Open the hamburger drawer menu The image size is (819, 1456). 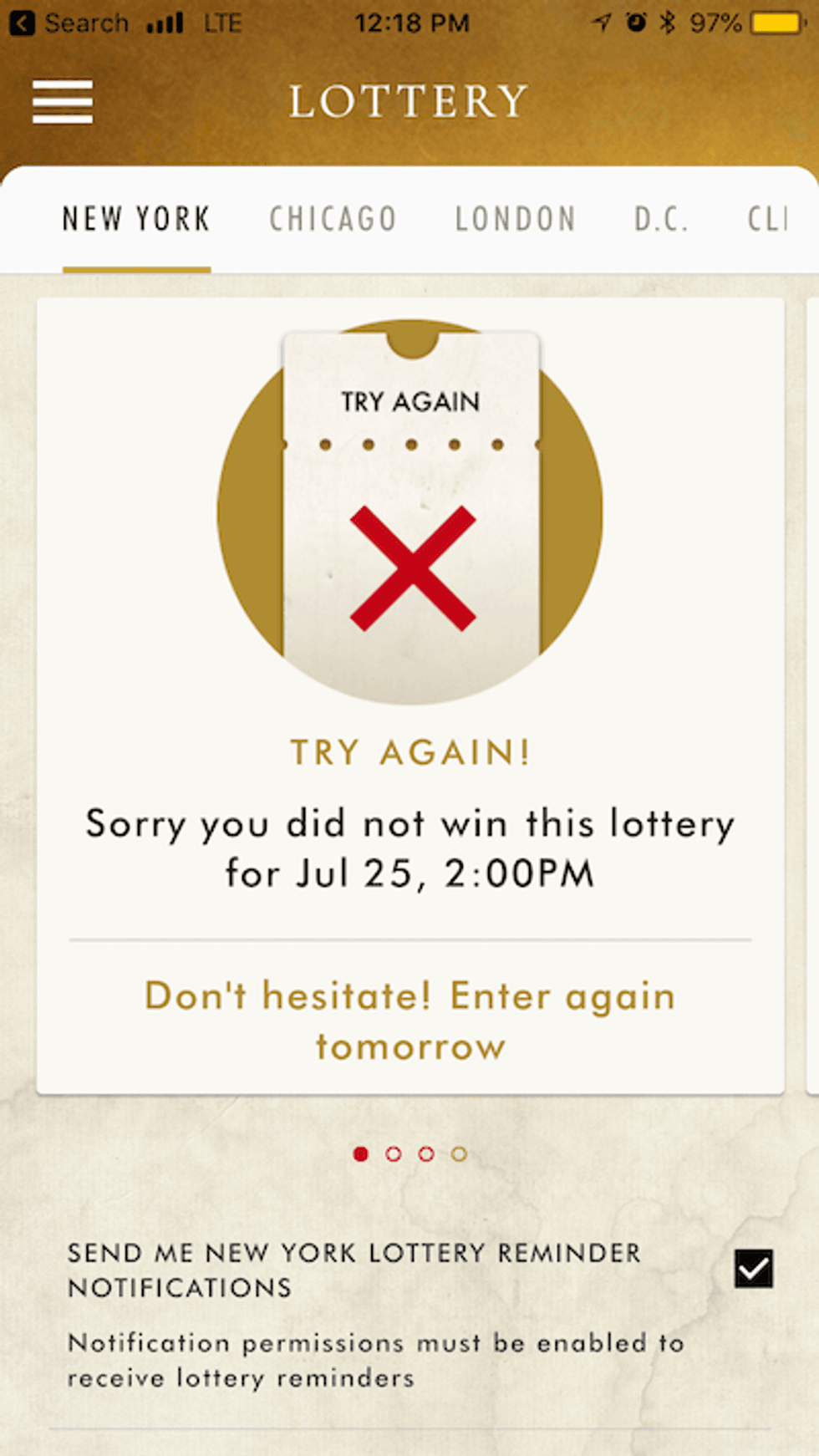point(63,102)
